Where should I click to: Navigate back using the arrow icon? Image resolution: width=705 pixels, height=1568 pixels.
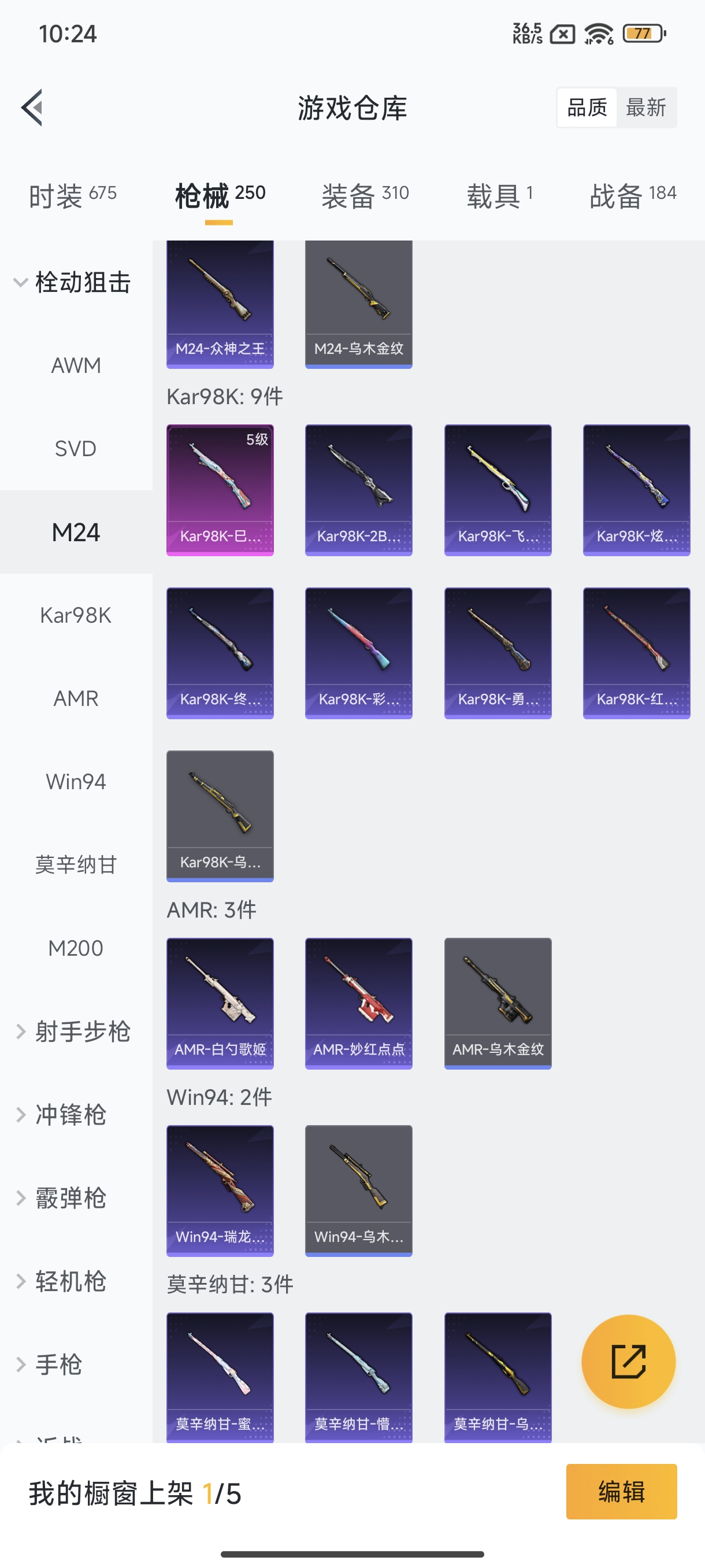click(33, 107)
